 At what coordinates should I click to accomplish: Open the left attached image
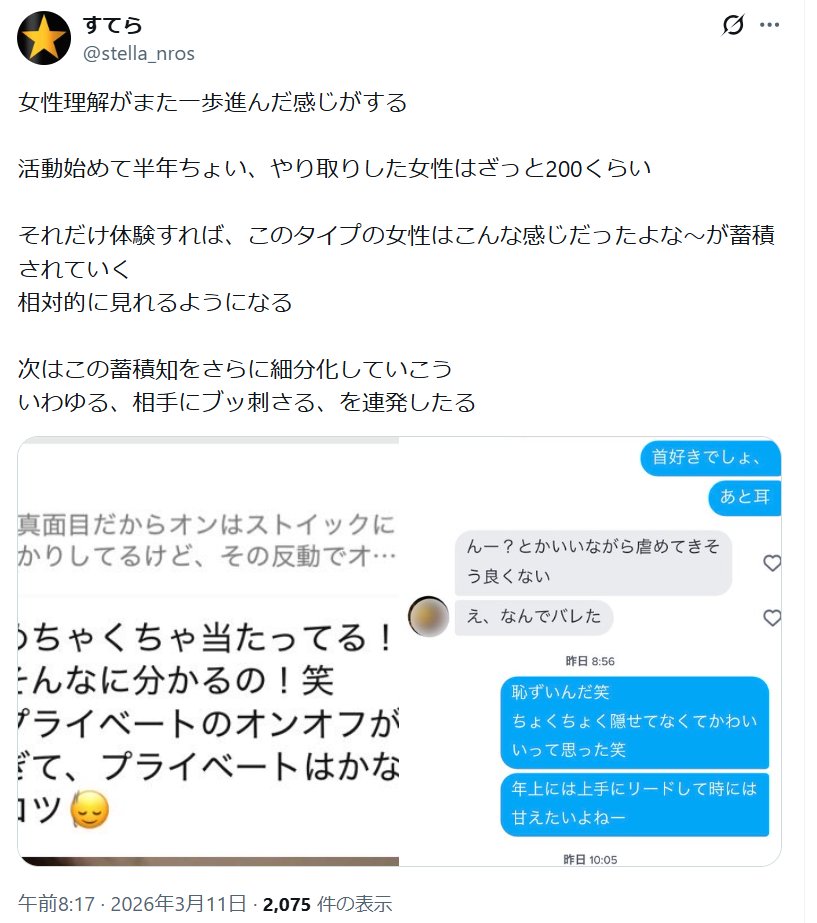click(208, 651)
